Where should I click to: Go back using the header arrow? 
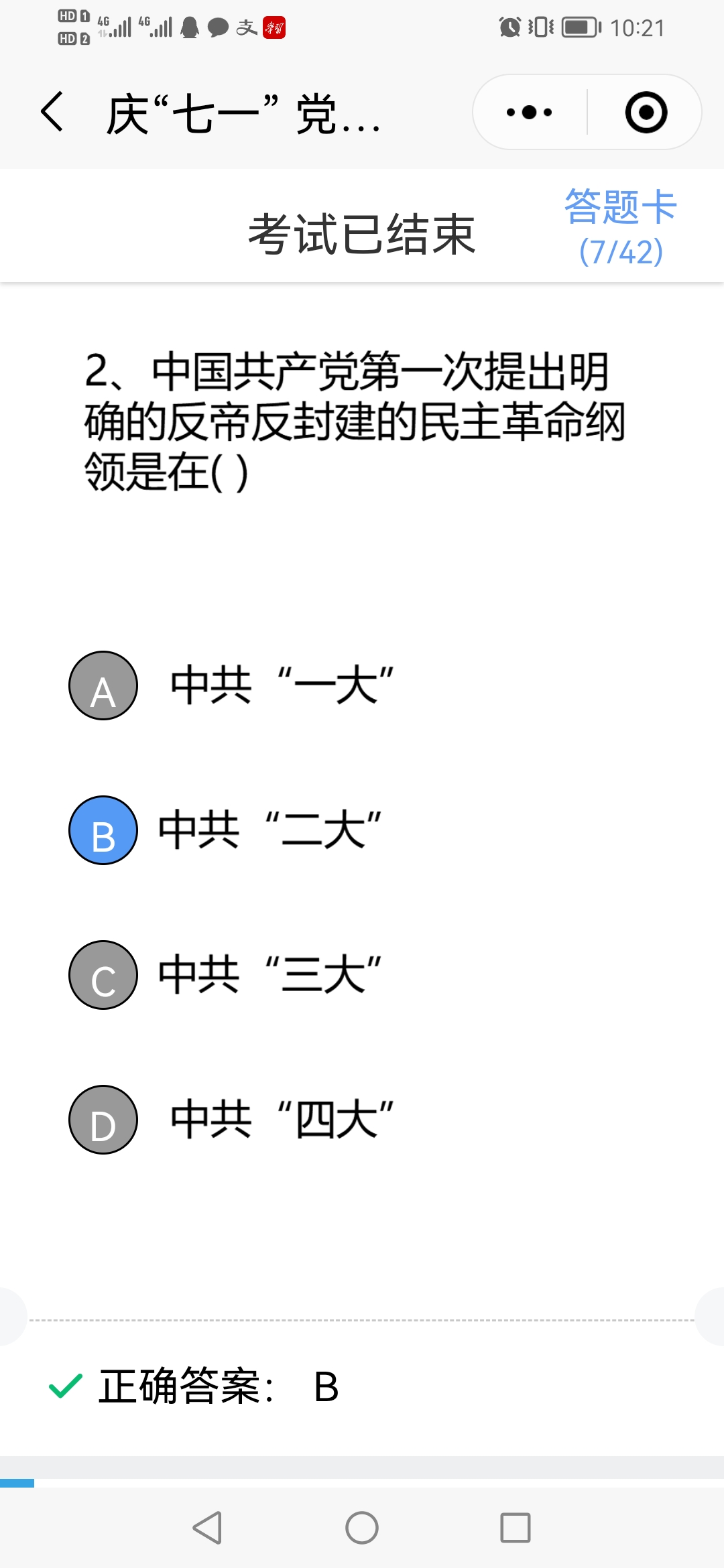(x=52, y=112)
